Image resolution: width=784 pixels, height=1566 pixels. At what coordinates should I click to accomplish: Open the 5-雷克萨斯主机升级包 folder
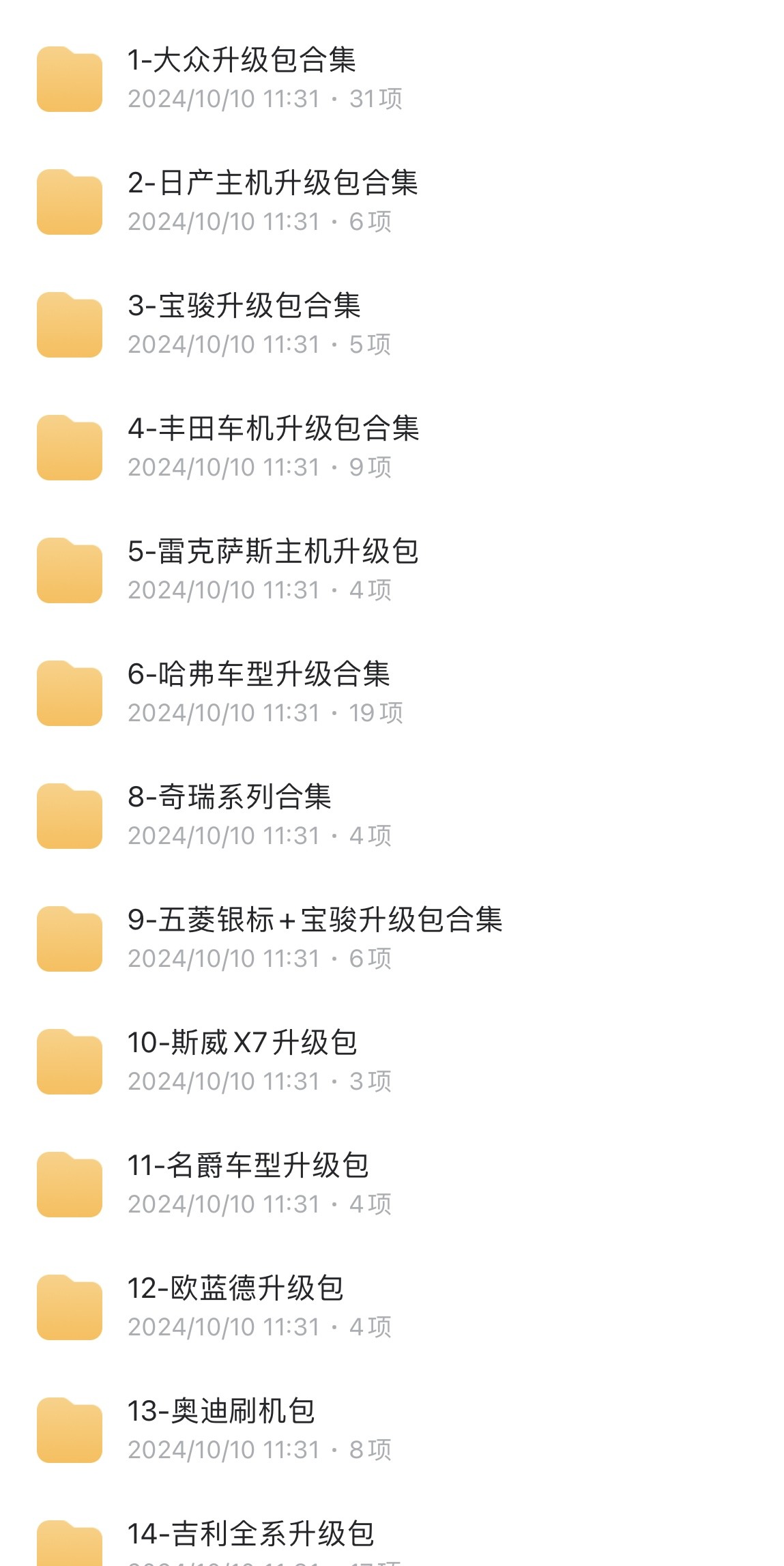coord(392,570)
